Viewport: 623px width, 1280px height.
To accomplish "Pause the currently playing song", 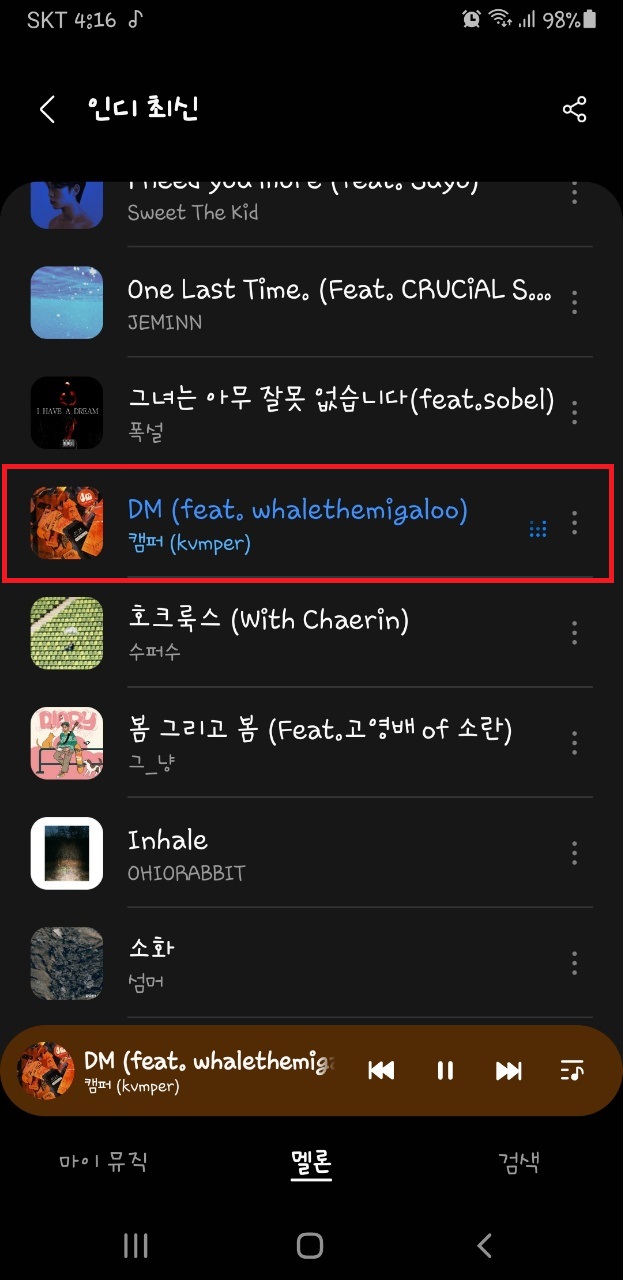I will (445, 1071).
